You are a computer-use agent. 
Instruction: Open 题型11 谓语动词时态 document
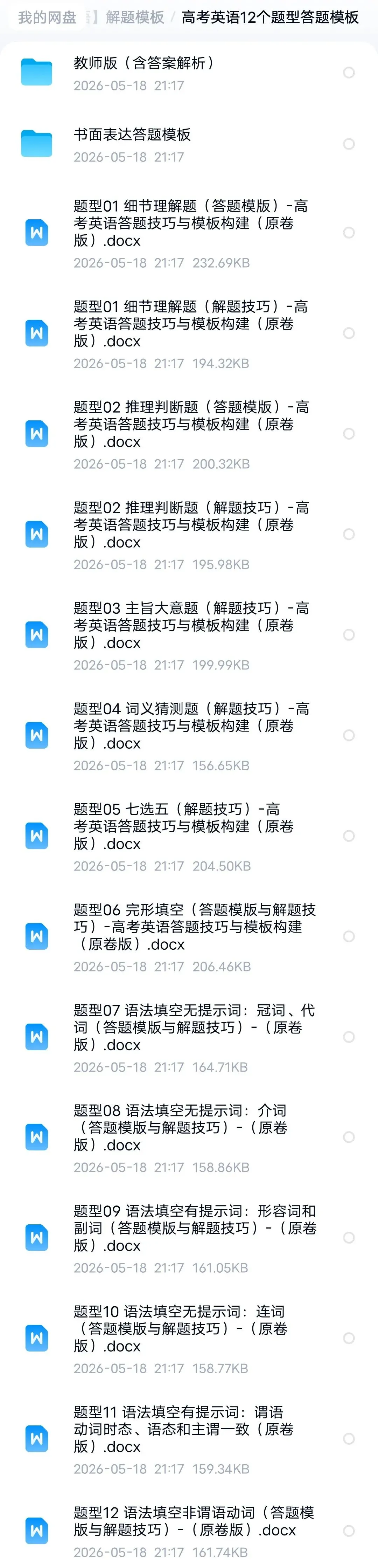point(189,1438)
